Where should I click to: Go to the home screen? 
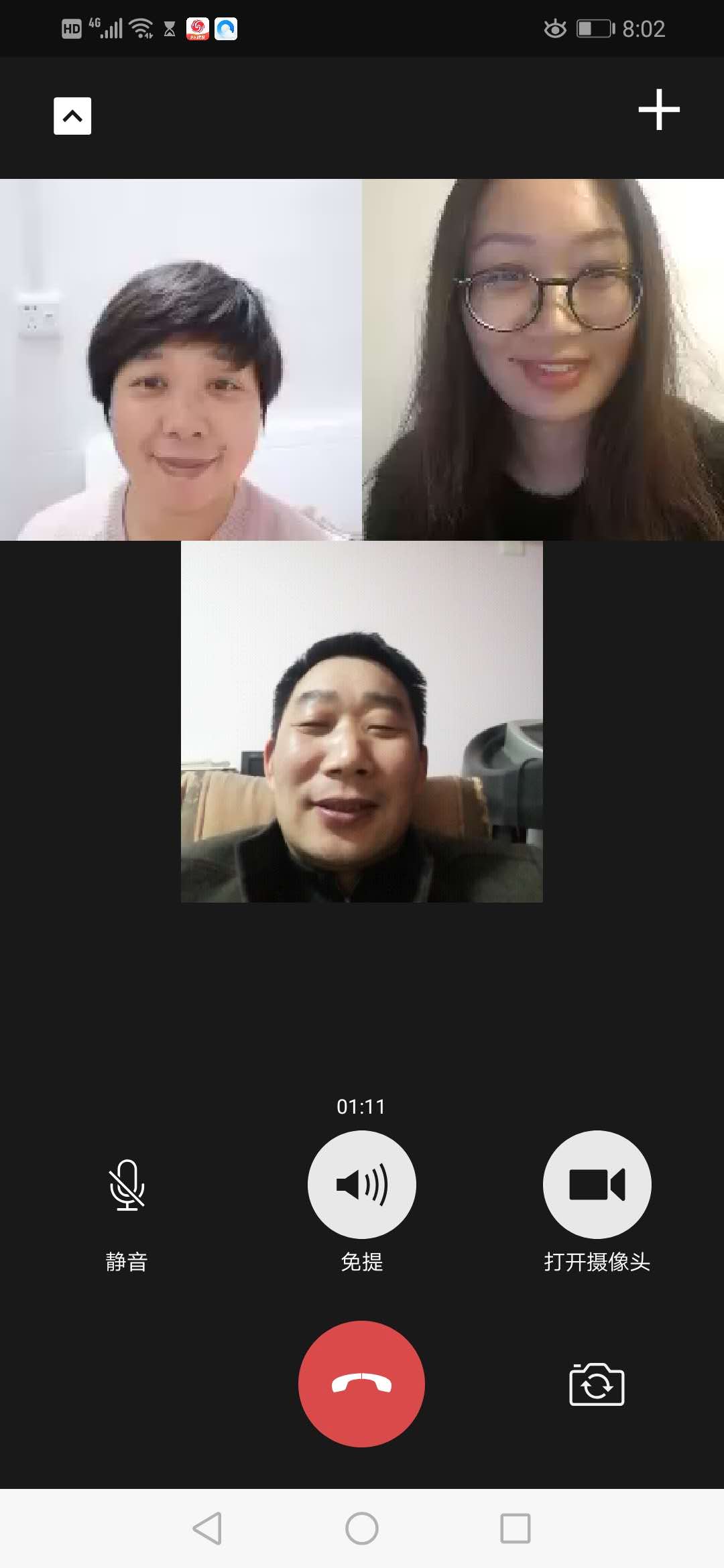[362, 1528]
